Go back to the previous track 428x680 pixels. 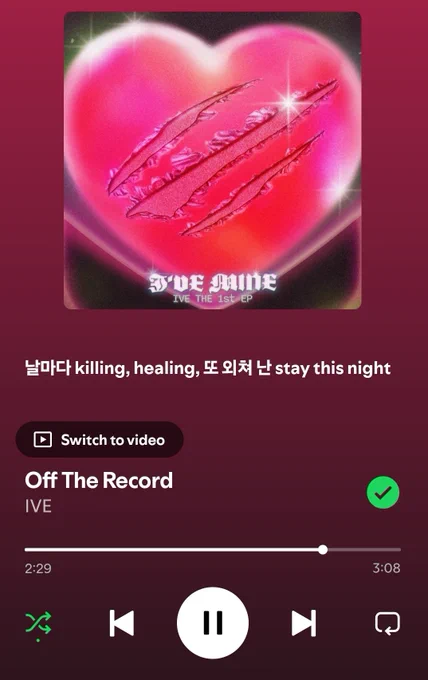[x=122, y=623]
